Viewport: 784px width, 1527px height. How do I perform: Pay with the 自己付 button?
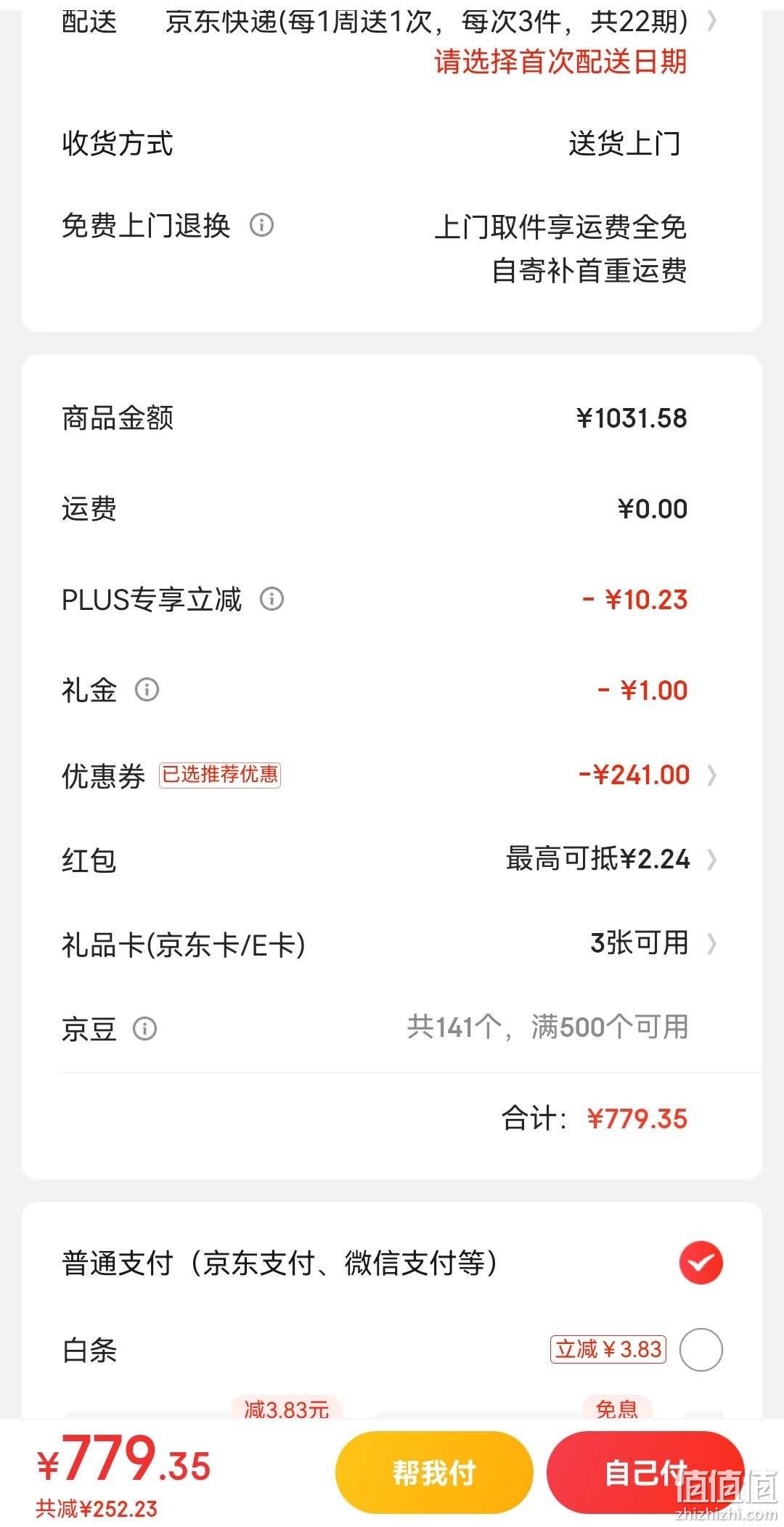point(645,1473)
